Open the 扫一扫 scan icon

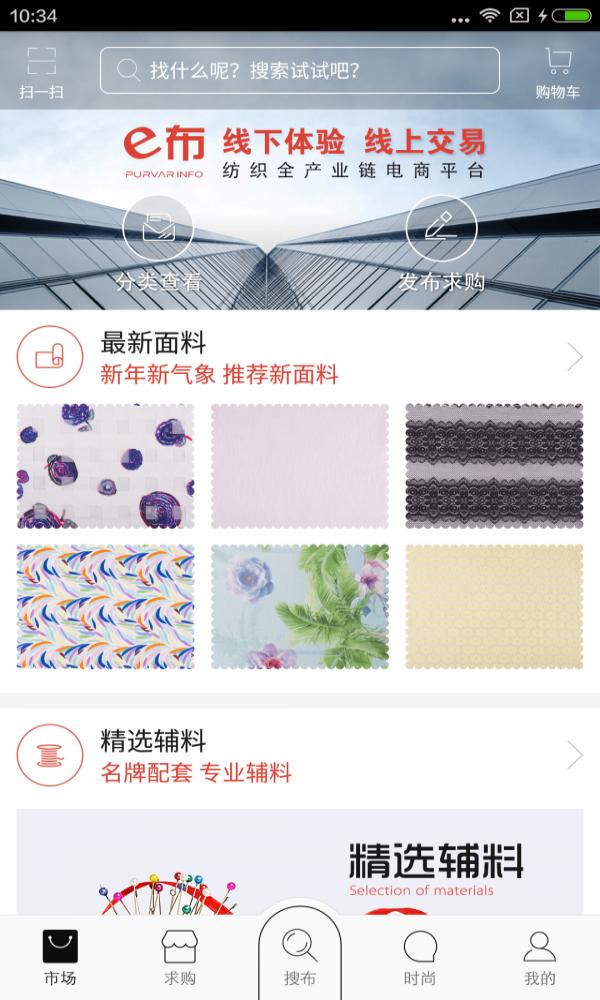click(41, 70)
